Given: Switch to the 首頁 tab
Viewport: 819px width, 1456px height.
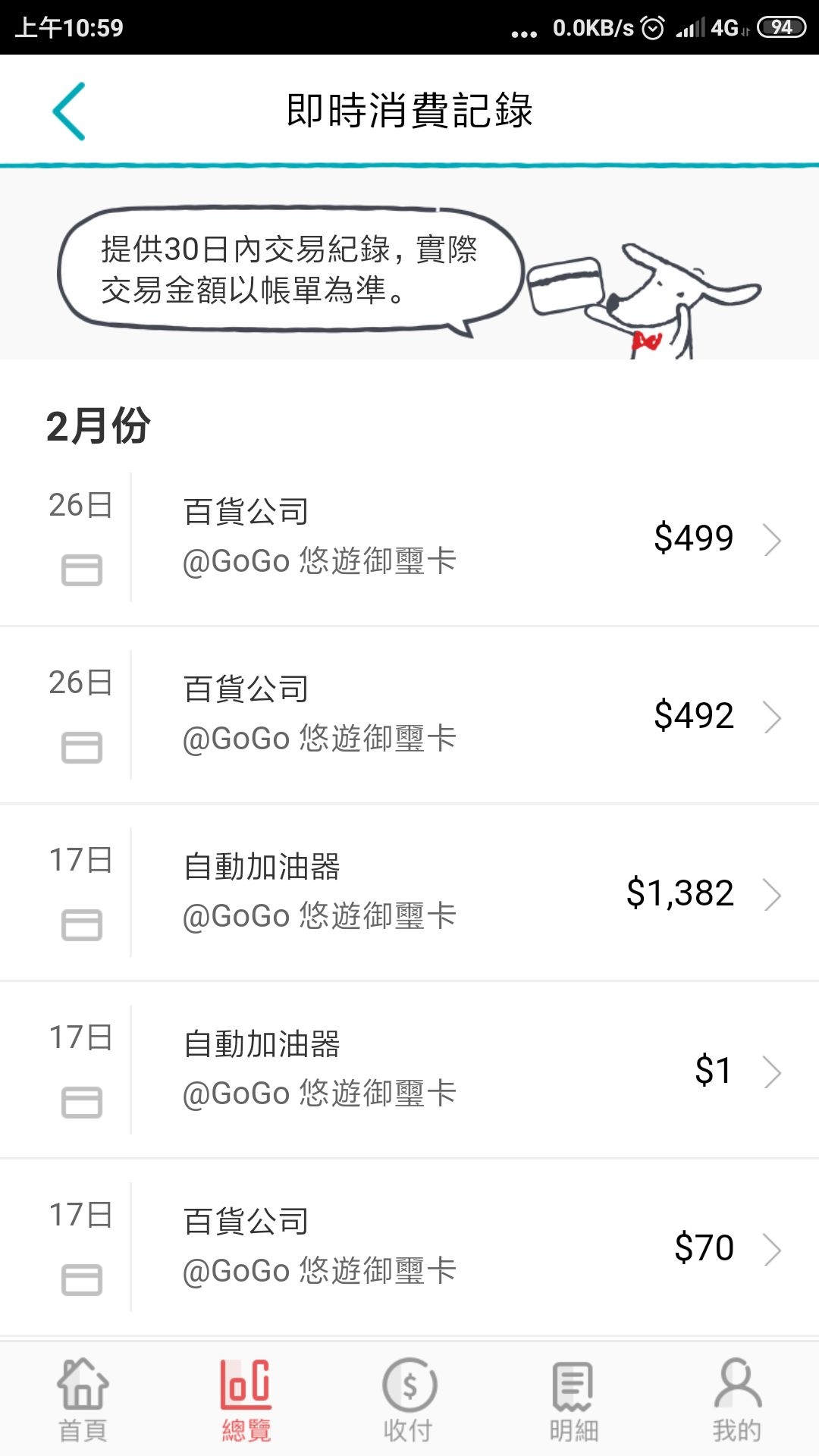Looking at the screenshot, I should (x=83, y=1400).
